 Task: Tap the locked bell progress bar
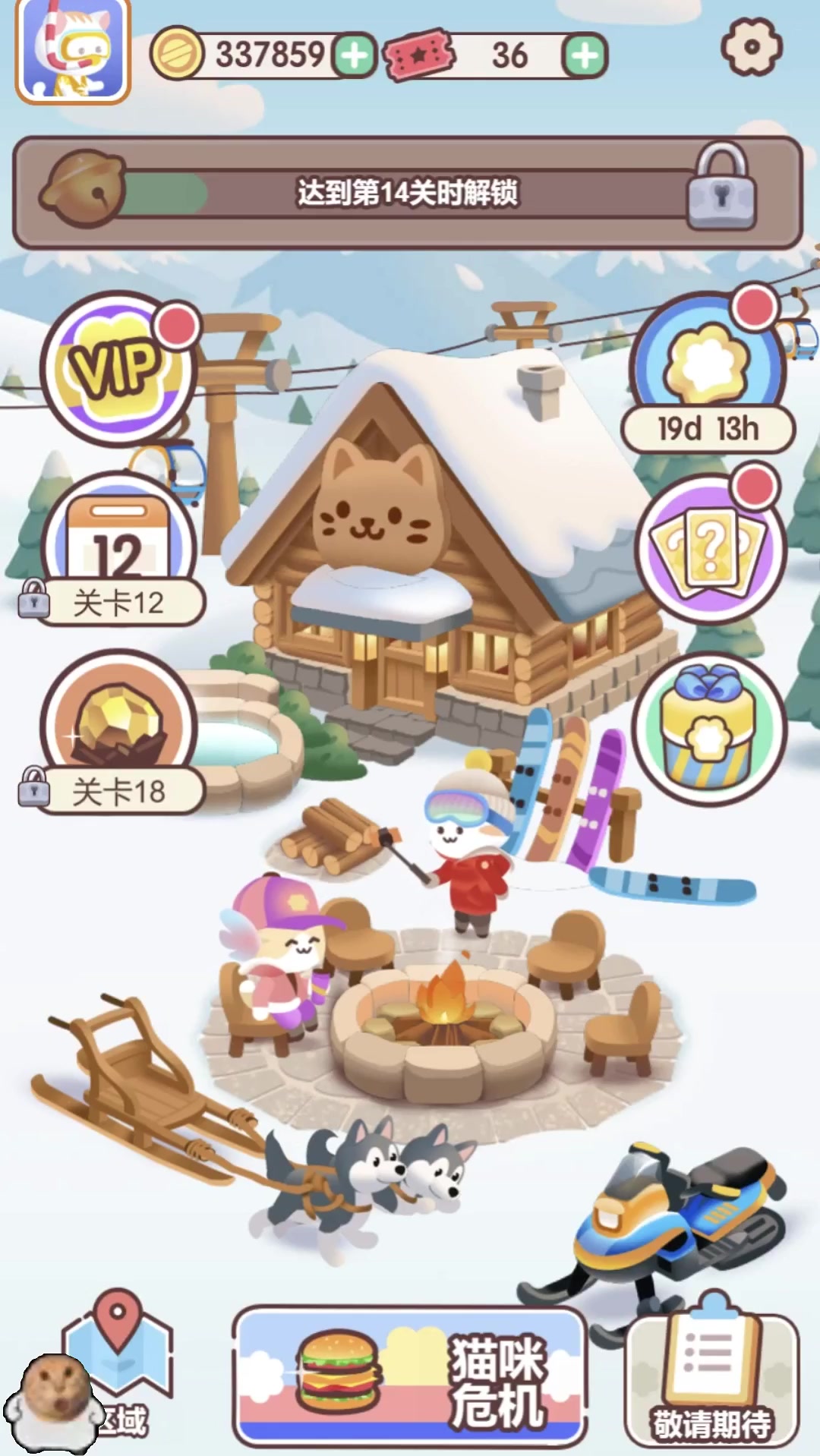[x=407, y=193]
